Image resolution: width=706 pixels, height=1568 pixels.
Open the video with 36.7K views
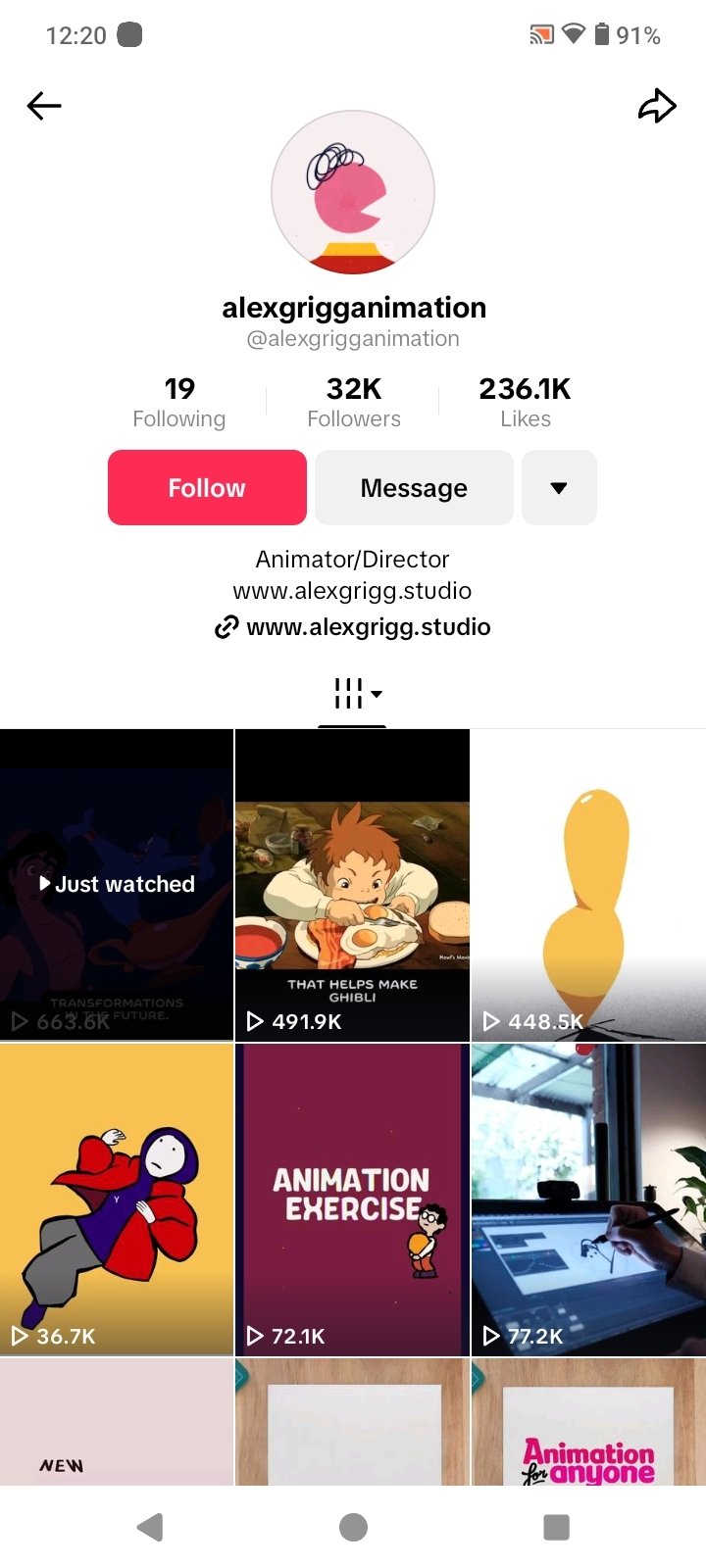[x=117, y=1199]
